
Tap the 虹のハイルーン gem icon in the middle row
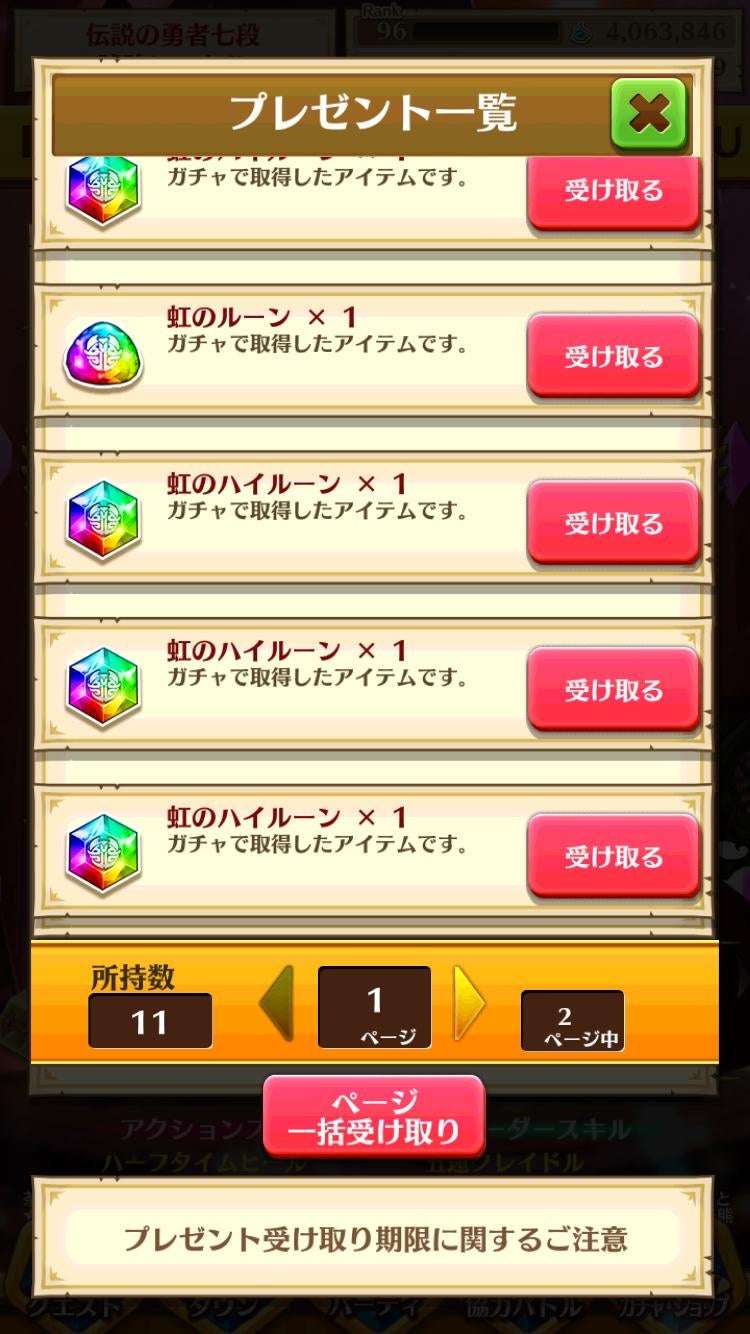[x=101, y=523]
